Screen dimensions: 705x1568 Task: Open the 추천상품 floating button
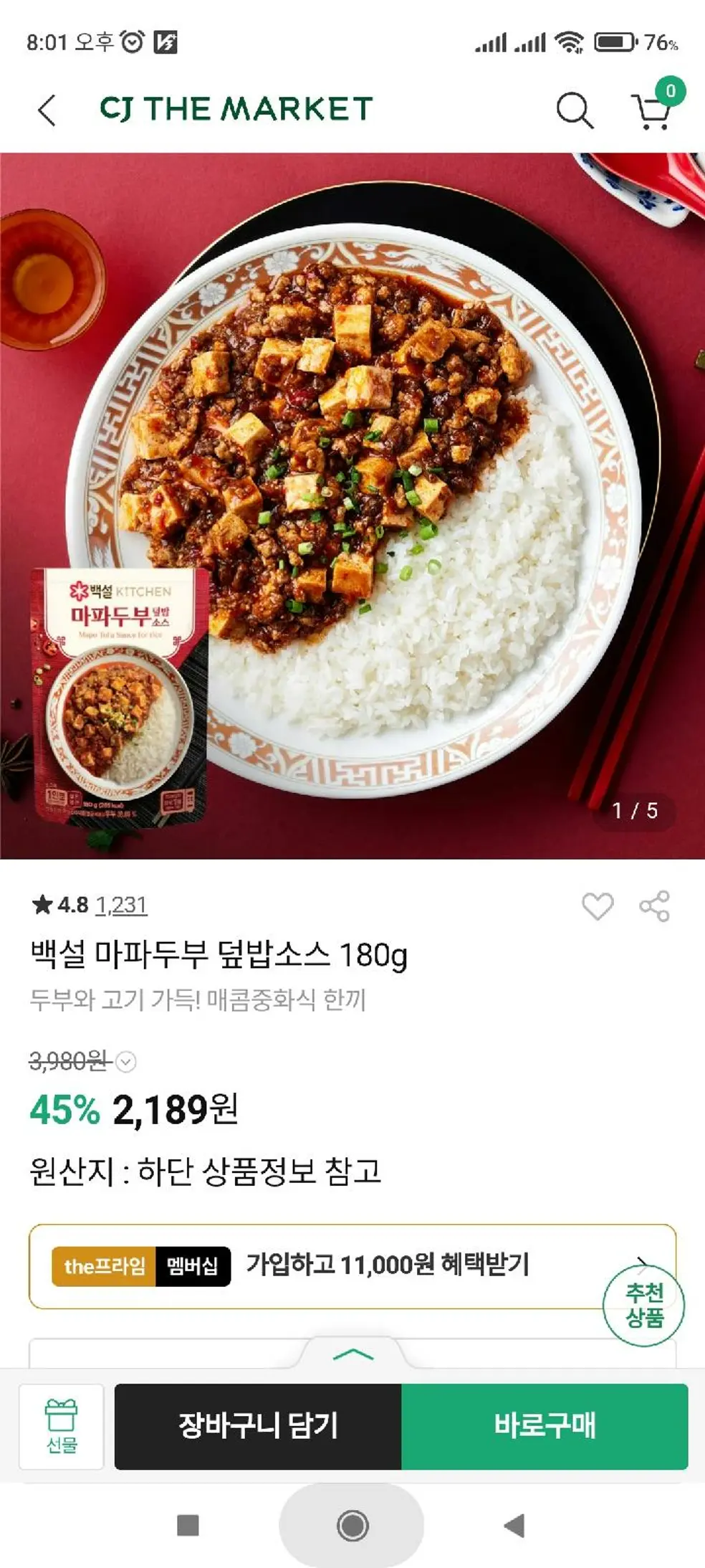coord(643,1305)
